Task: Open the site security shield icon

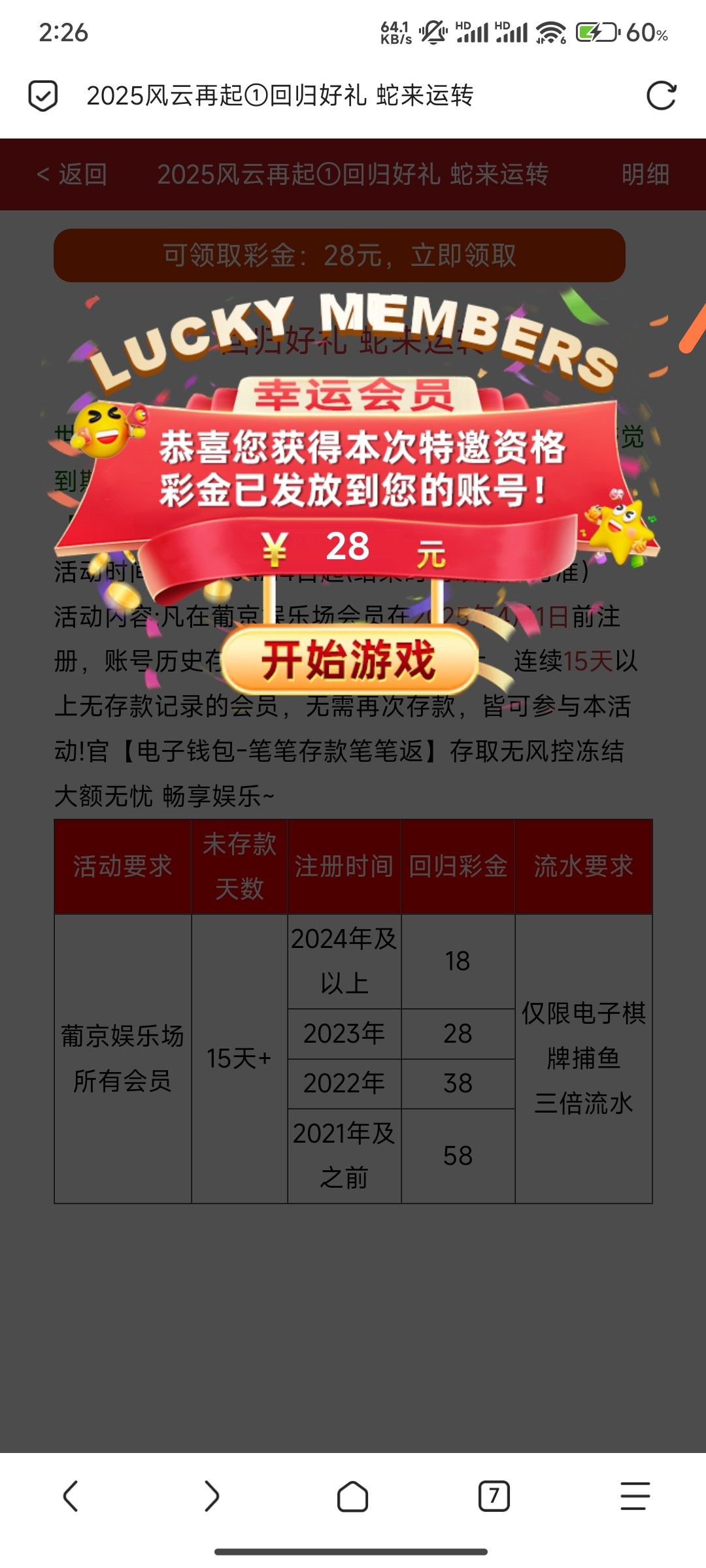Action: [43, 96]
